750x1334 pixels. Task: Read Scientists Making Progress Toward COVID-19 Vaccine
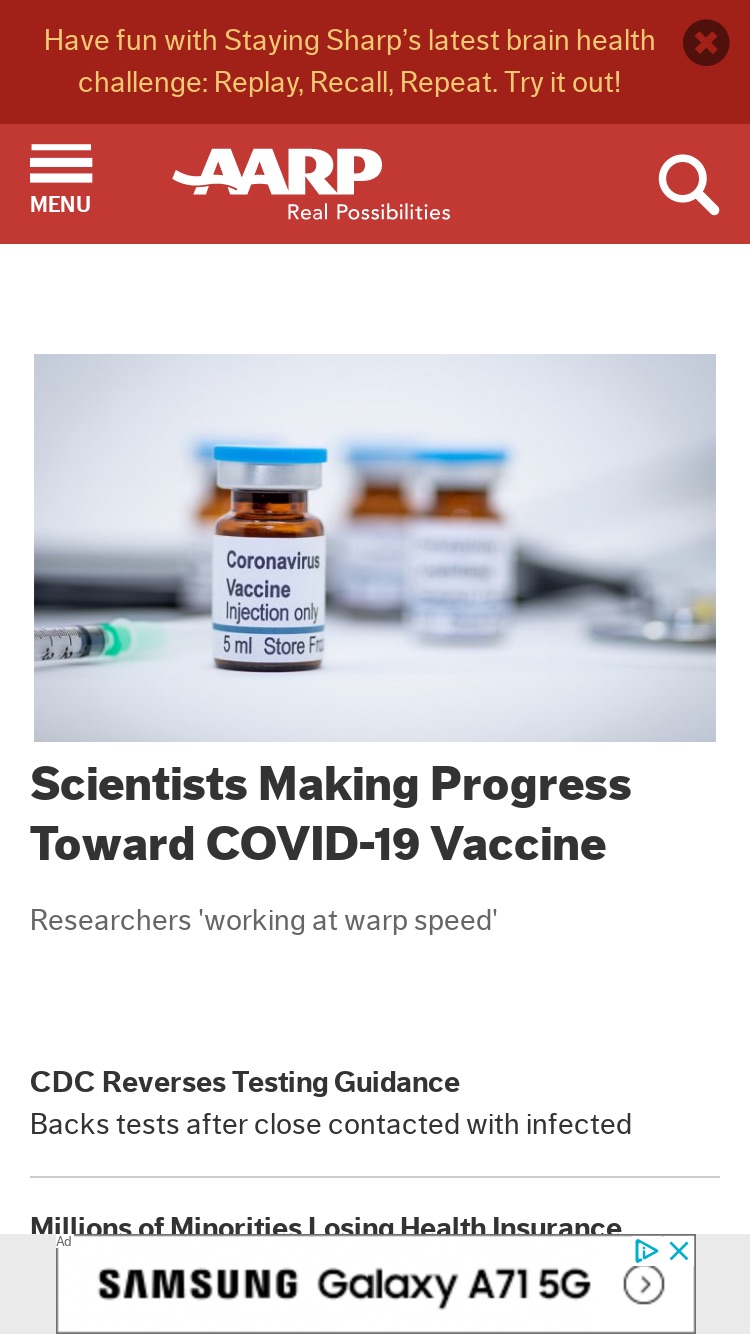[331, 814]
